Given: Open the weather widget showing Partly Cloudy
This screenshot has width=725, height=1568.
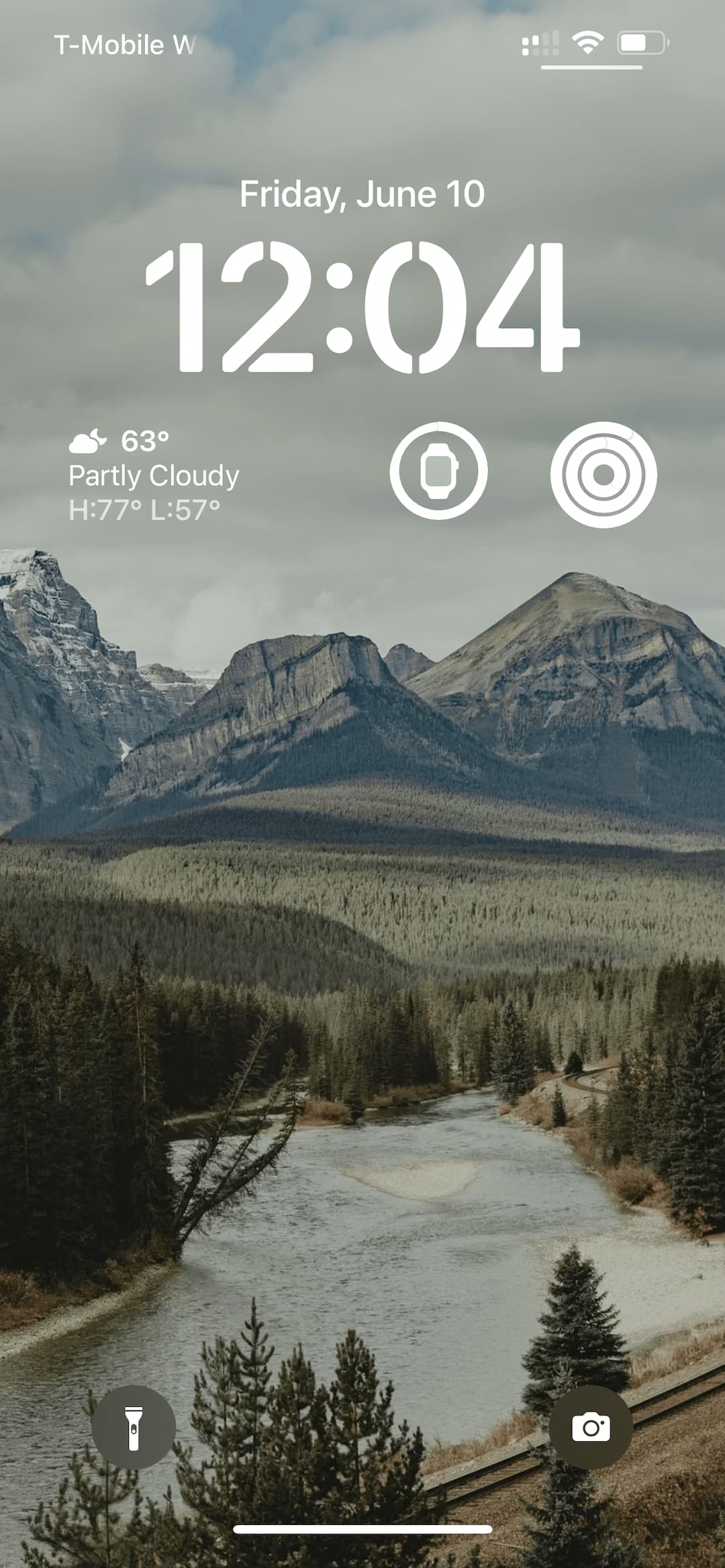Looking at the screenshot, I should click(154, 475).
